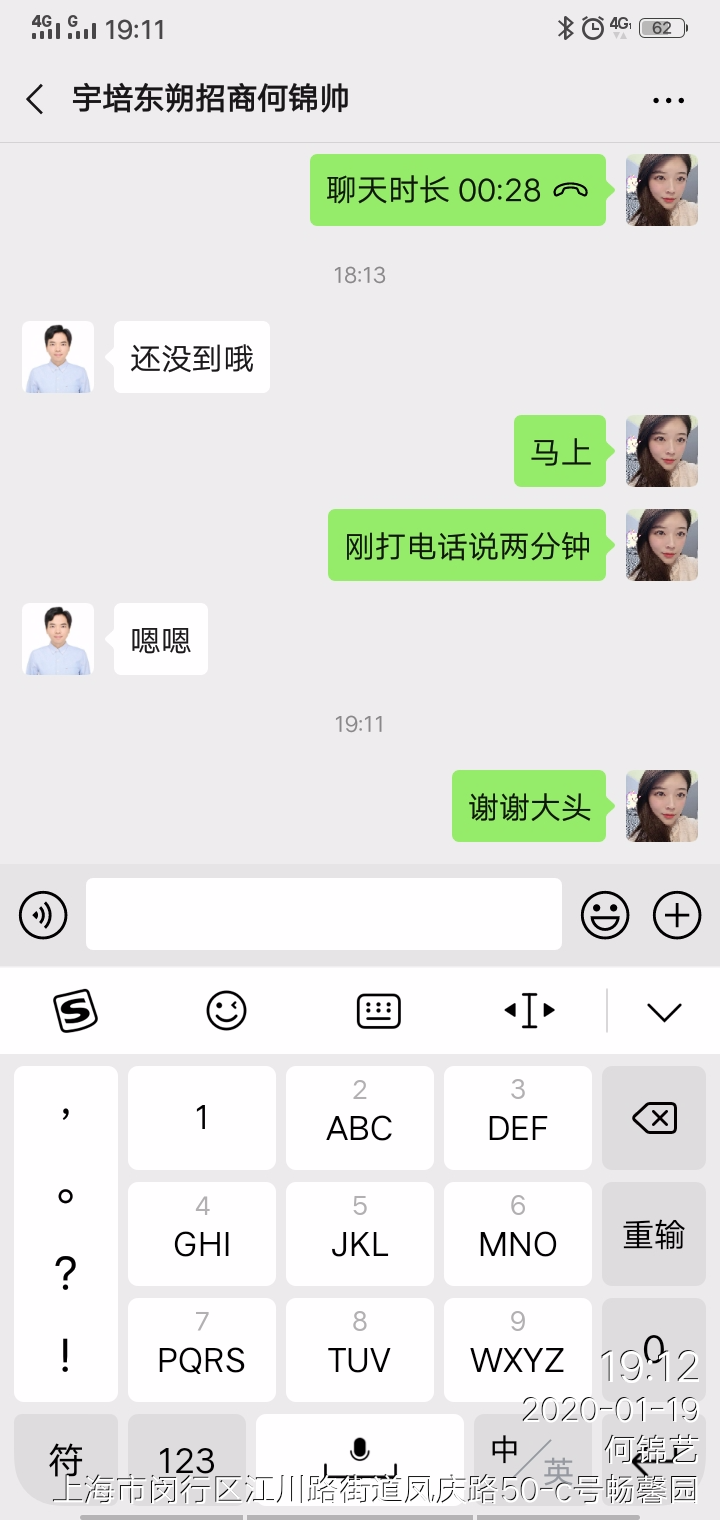This screenshot has width=720, height=1520.
Task: Open the contact's avatar beside 还没到哦
Action: 58,357
